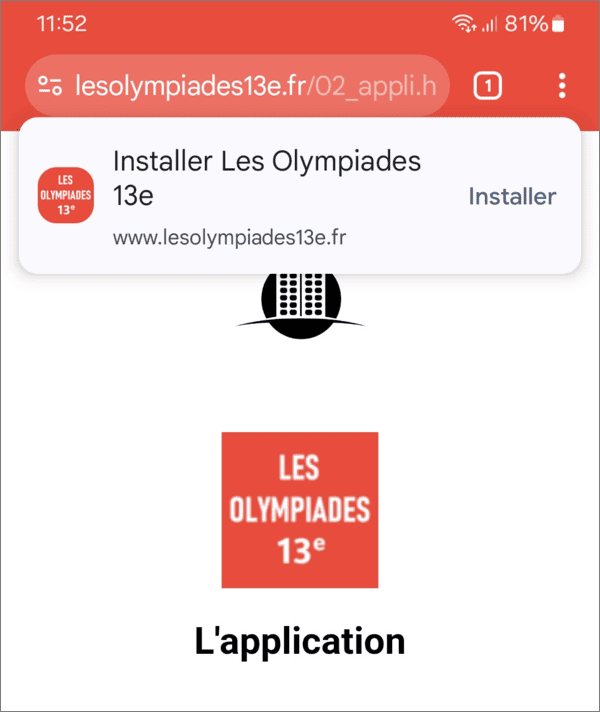This screenshot has width=600, height=712.
Task: Tap the lesolympiades13e.fr address bar
Action: click(255, 85)
